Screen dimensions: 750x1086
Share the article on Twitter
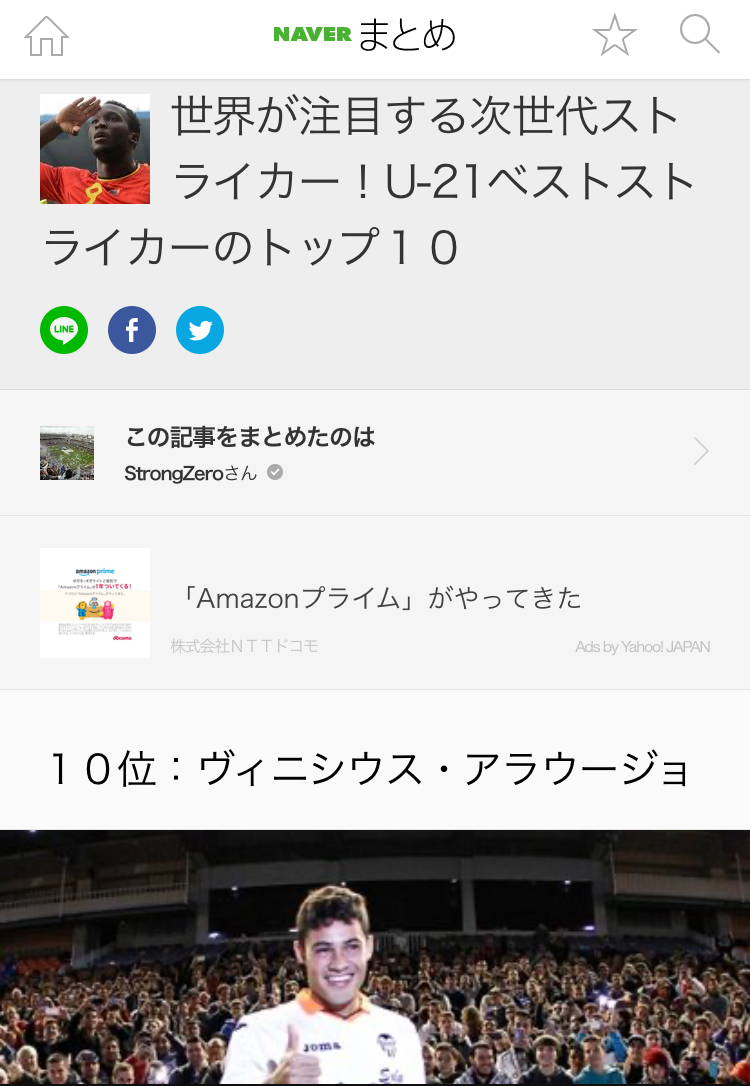pos(200,330)
